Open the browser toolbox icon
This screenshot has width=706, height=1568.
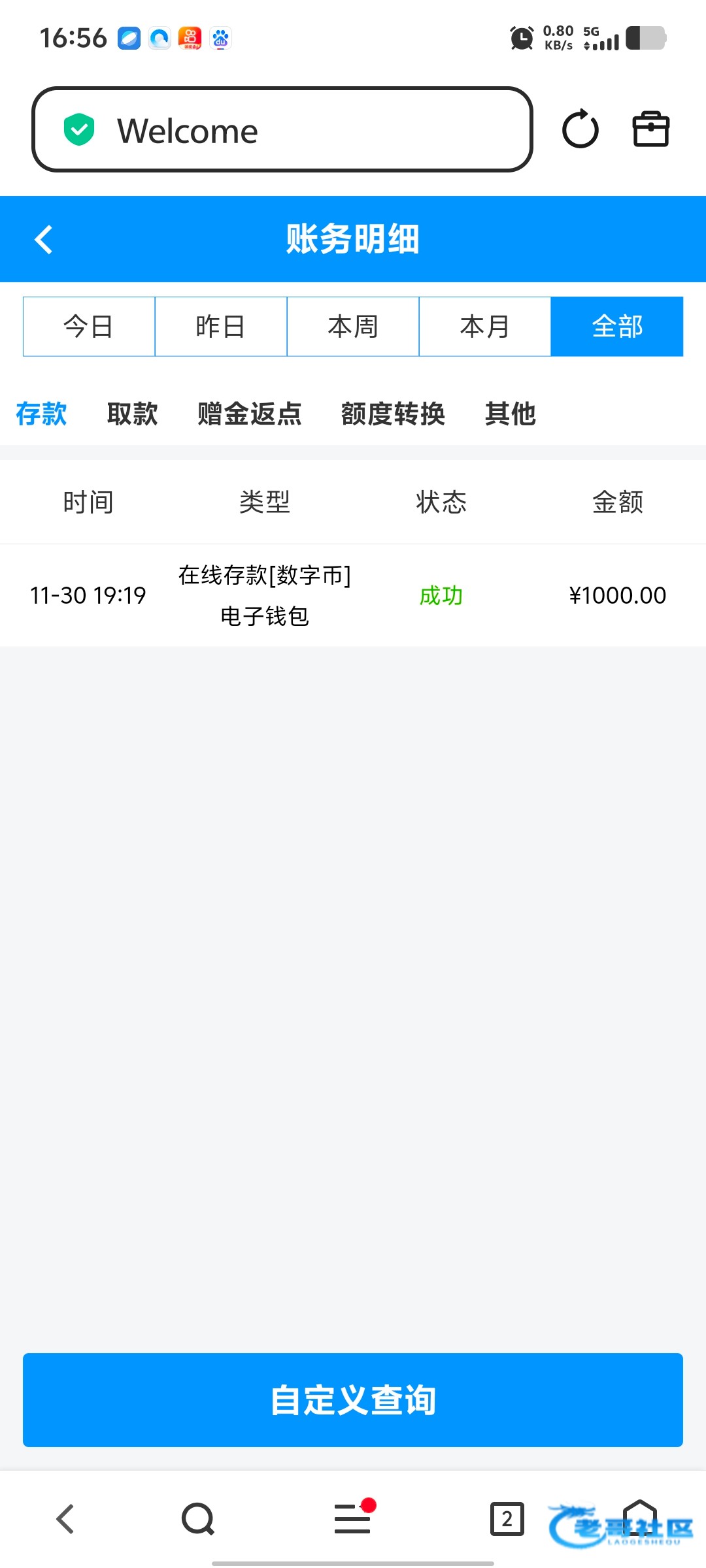coord(650,129)
